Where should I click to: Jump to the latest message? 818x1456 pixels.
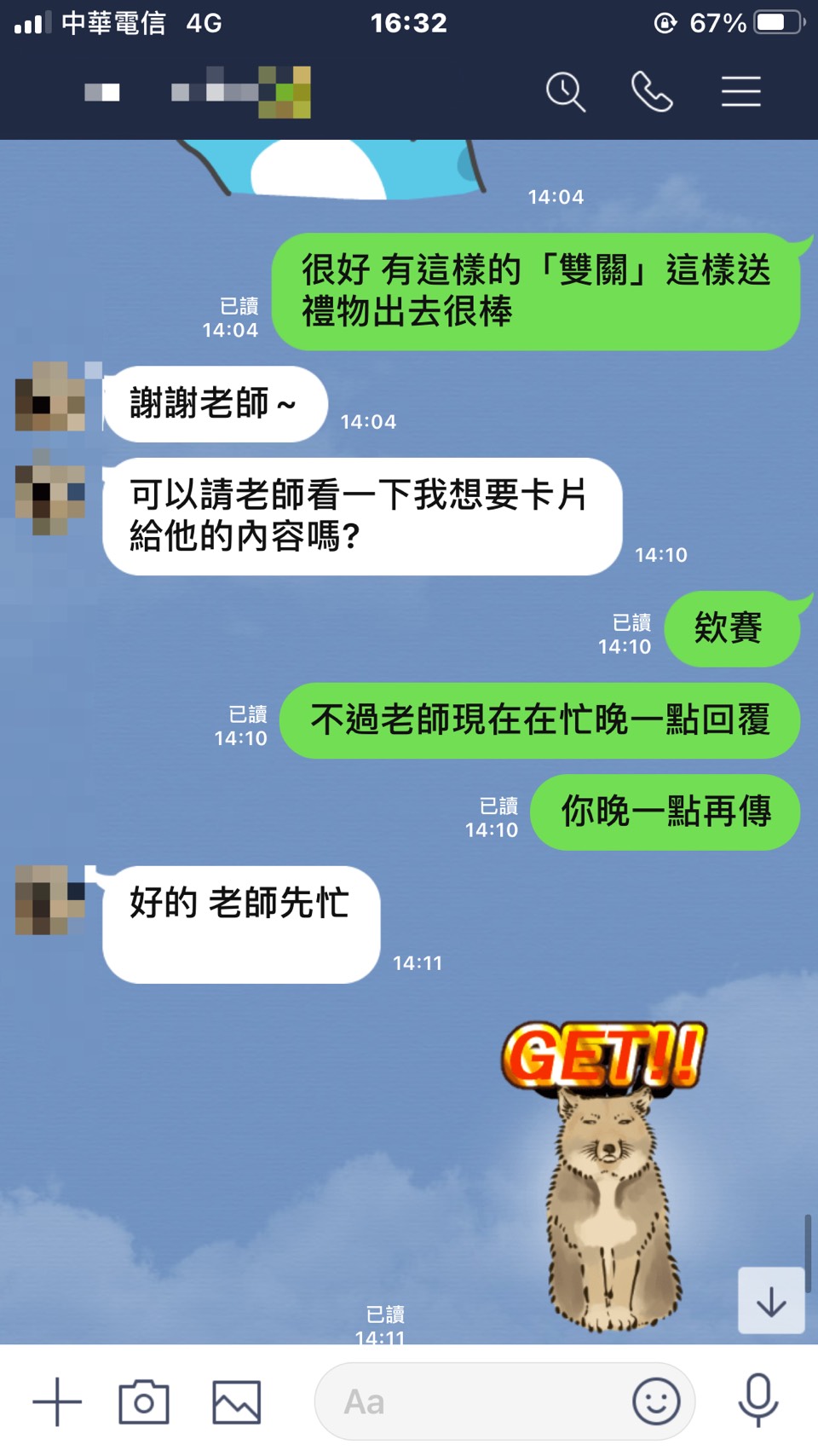tap(771, 1301)
